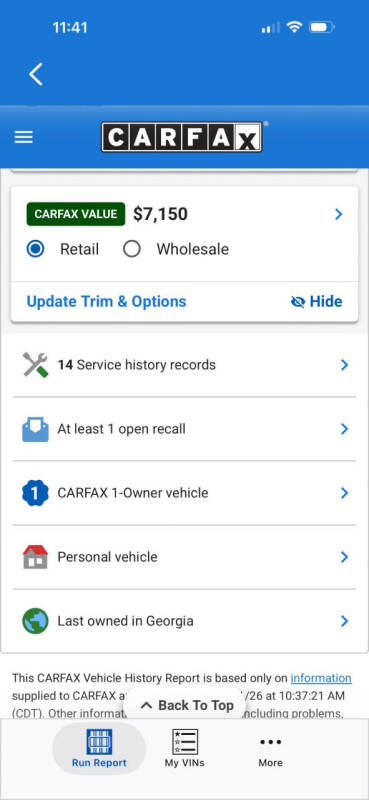Open CARFAX Value details chevron

pos(338,214)
